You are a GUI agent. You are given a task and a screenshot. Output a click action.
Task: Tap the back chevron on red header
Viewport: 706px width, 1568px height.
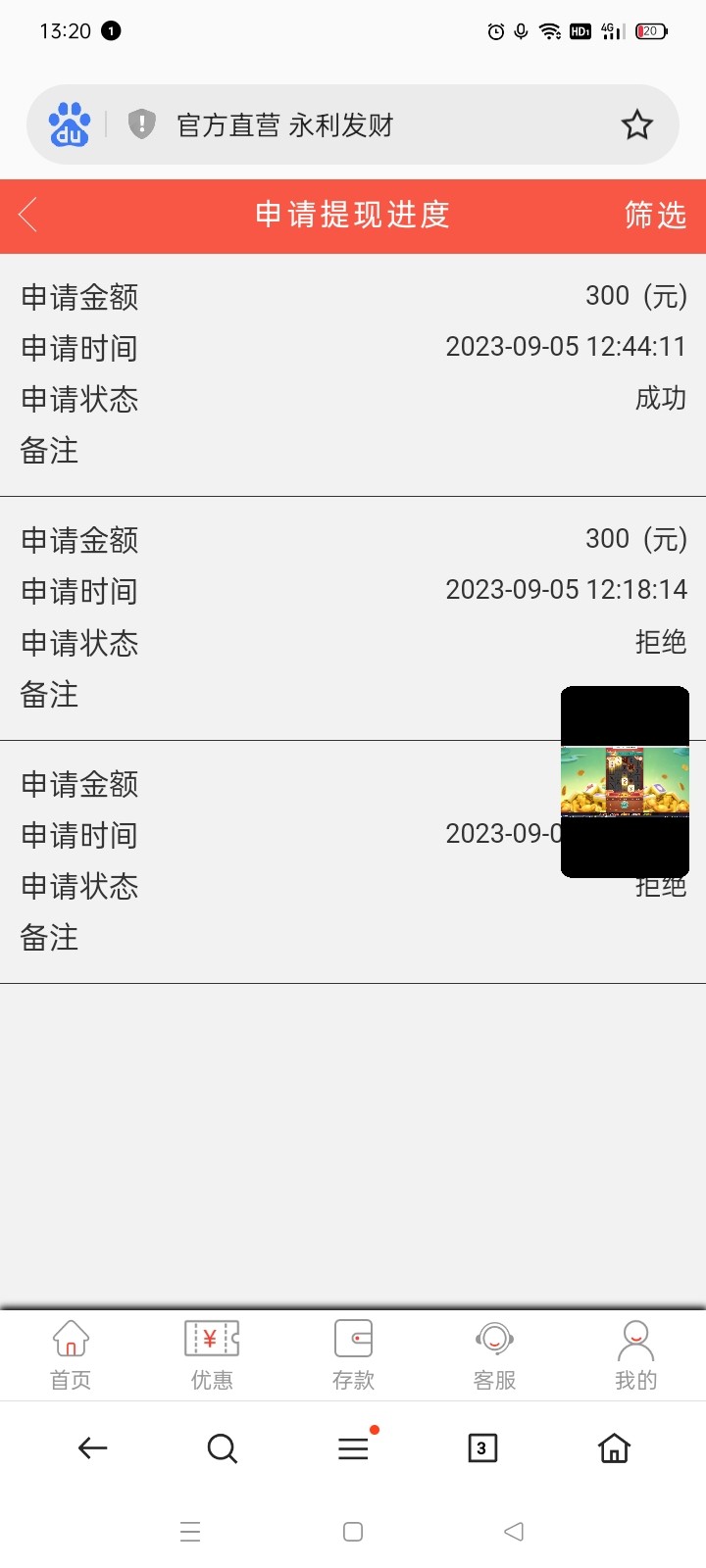point(27,216)
